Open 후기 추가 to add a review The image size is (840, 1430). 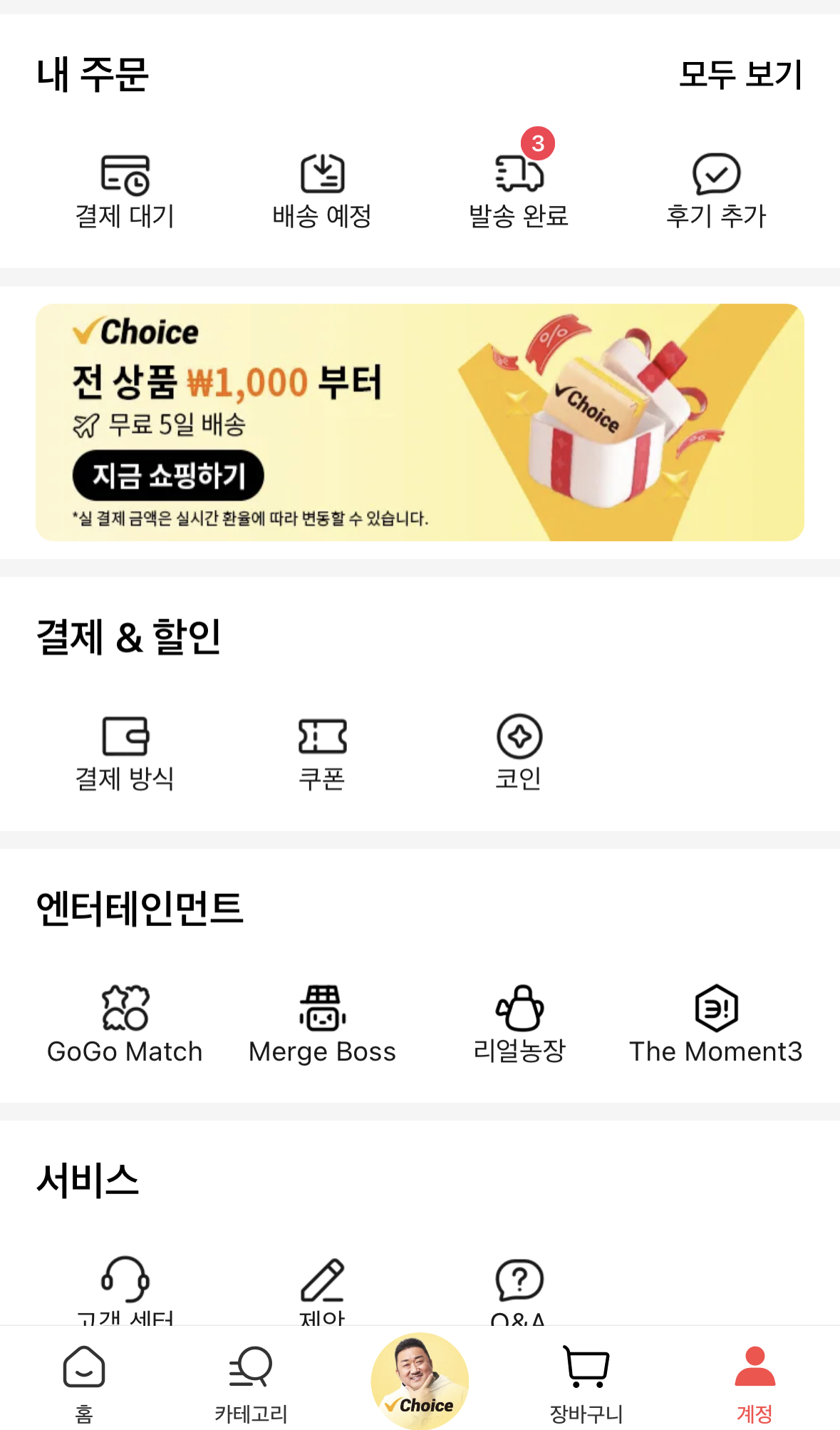pyautogui.click(x=715, y=187)
